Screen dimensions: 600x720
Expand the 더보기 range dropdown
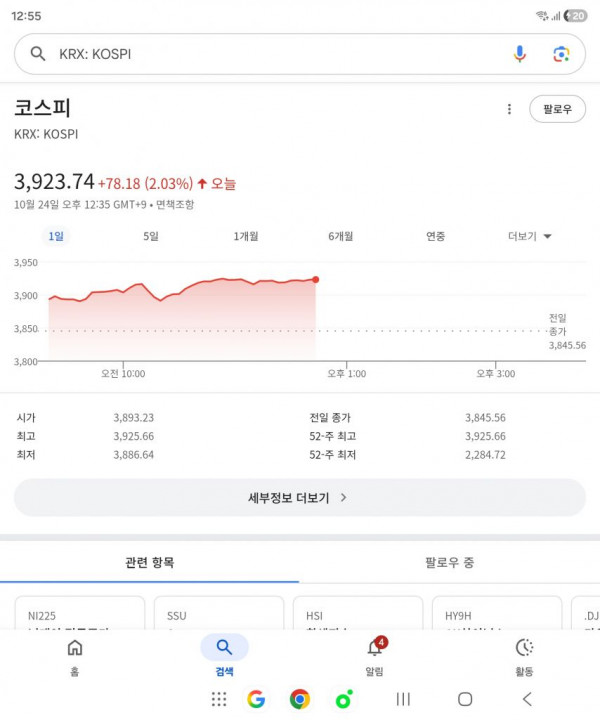click(530, 236)
